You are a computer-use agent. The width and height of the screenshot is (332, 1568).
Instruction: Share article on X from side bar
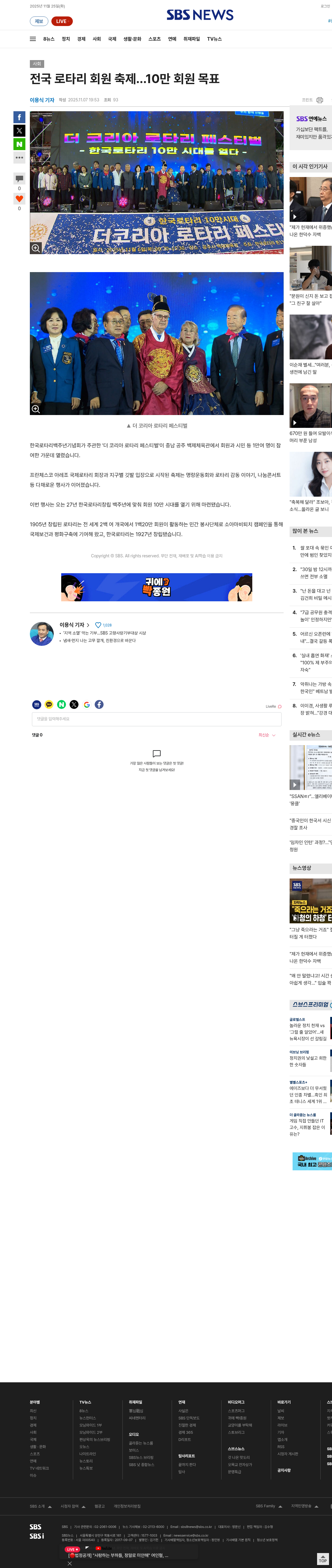(x=19, y=131)
